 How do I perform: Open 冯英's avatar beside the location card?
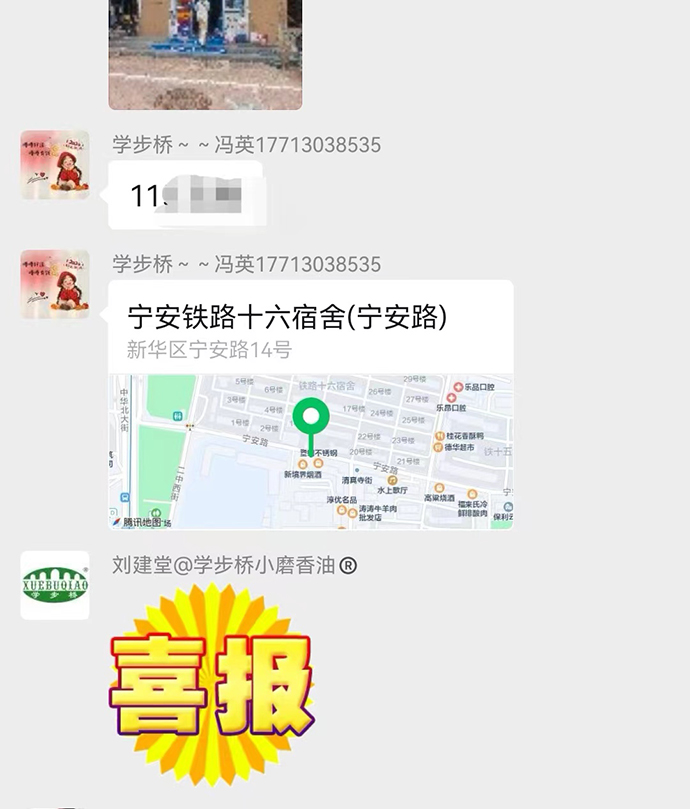pos(55,285)
